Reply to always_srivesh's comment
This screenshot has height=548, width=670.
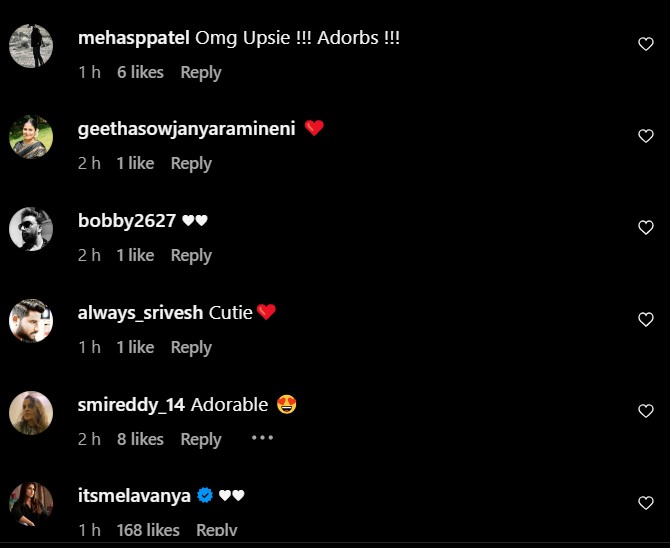(190, 347)
